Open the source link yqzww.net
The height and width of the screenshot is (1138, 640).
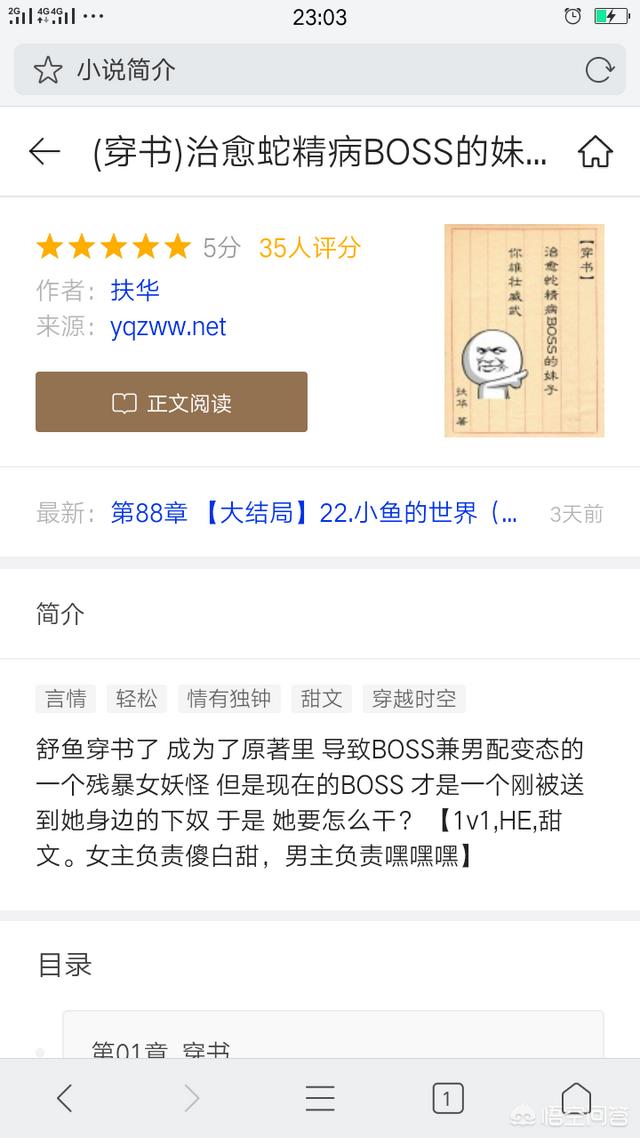click(168, 327)
